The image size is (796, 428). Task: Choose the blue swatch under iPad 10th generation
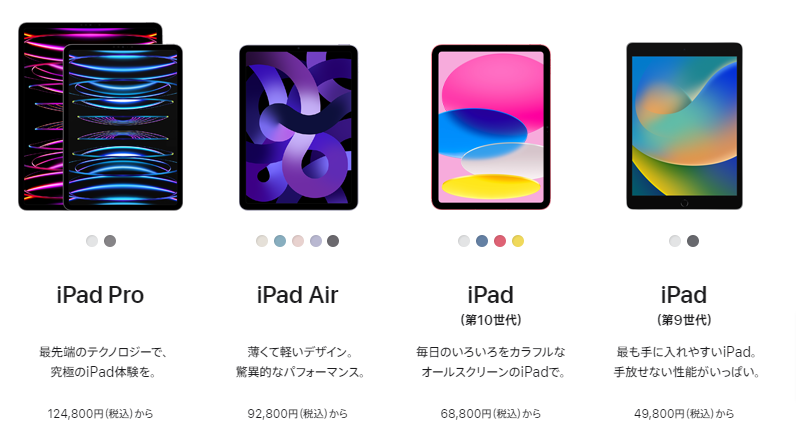pyautogui.click(x=482, y=241)
